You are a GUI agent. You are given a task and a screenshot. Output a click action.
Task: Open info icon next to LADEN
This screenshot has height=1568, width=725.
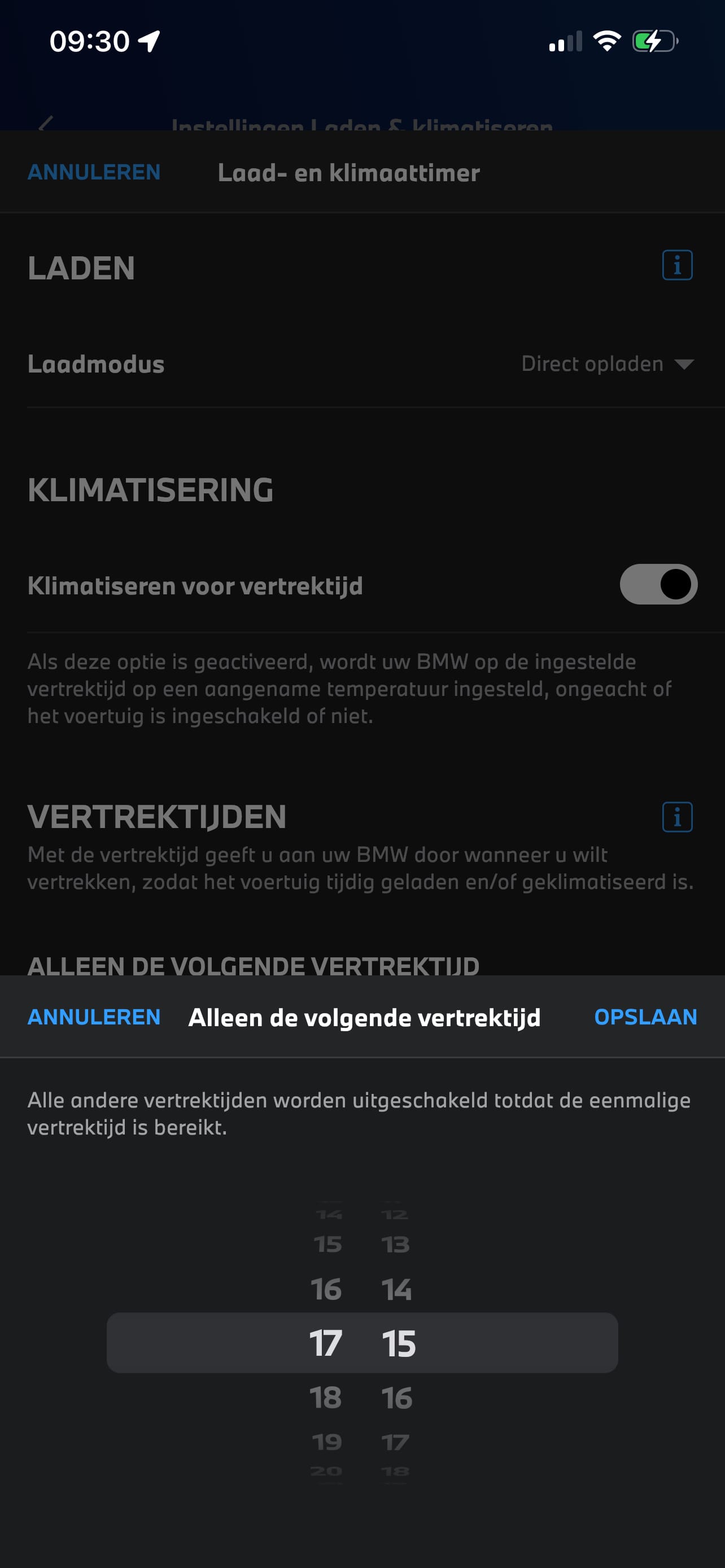(x=677, y=265)
